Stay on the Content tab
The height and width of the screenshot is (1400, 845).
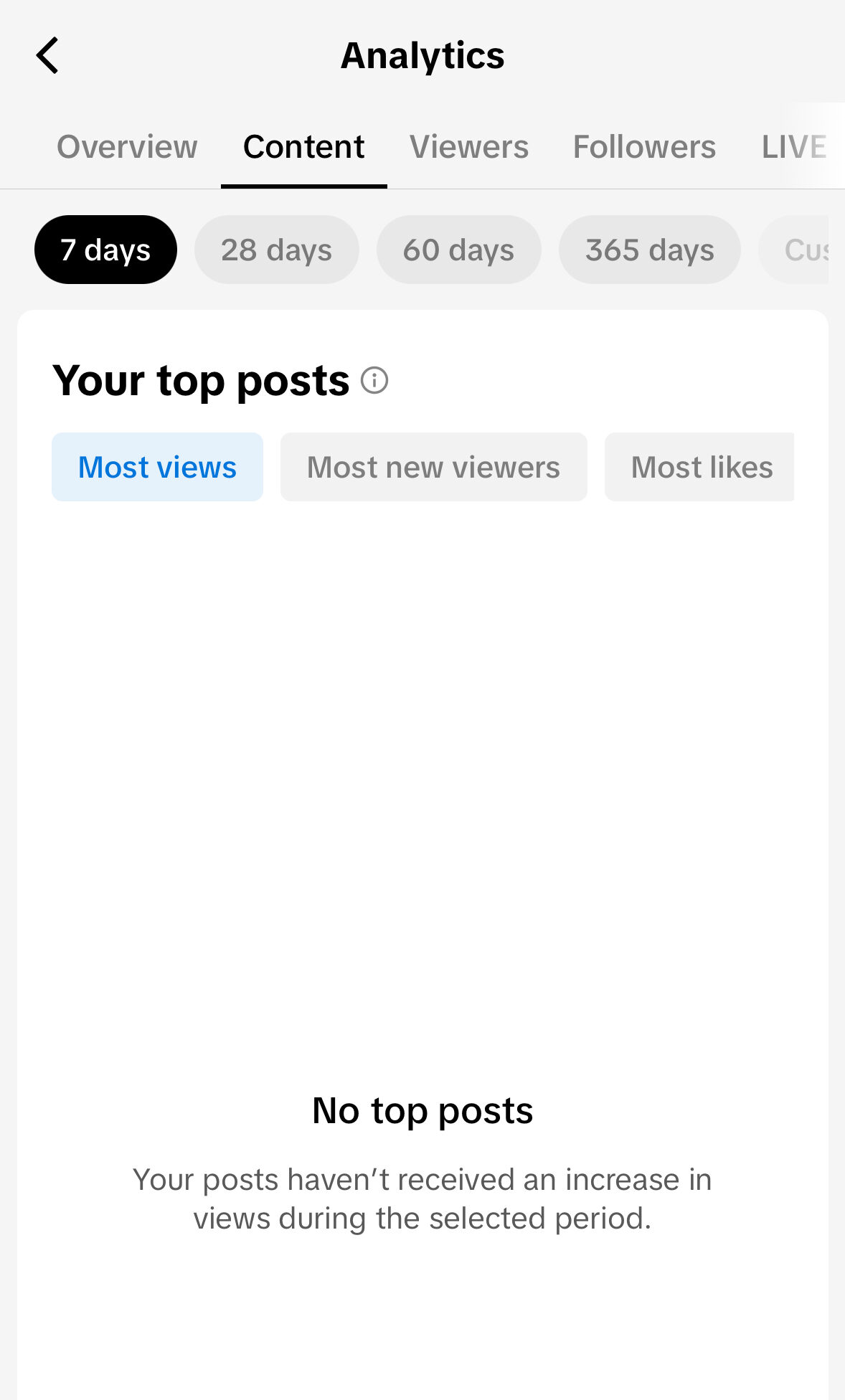click(x=303, y=146)
